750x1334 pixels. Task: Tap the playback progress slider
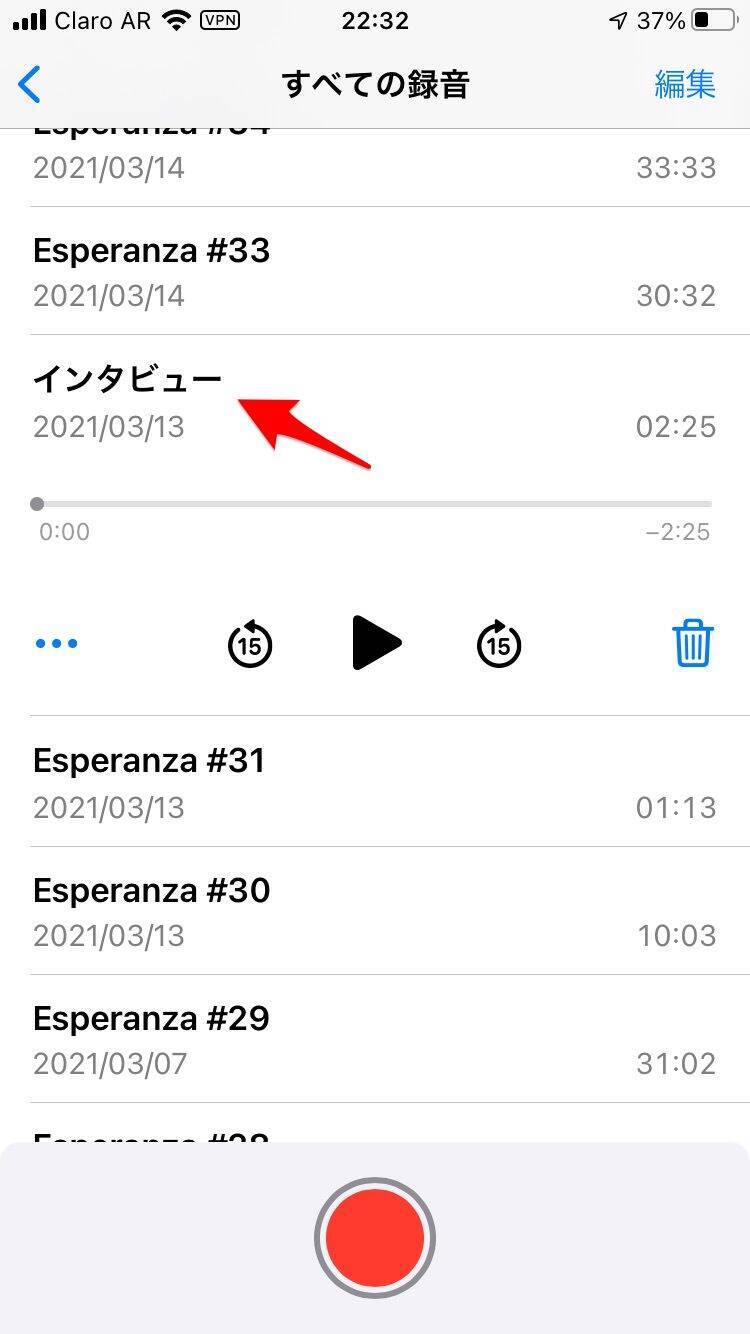pyautogui.click(x=374, y=504)
